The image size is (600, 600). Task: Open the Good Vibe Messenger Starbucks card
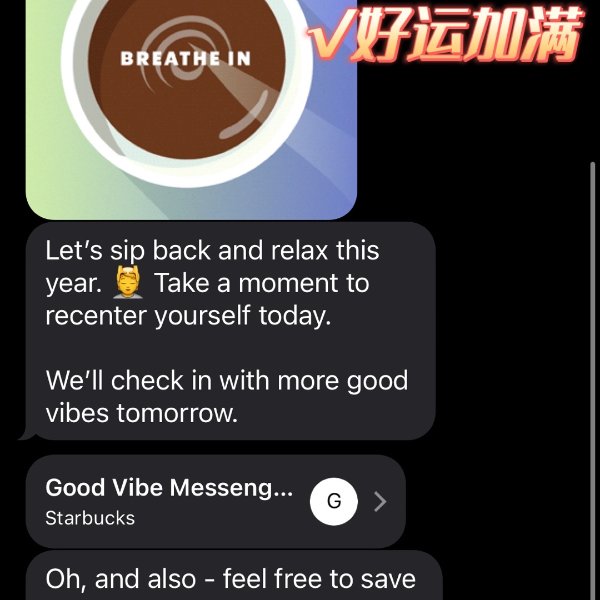[215, 501]
